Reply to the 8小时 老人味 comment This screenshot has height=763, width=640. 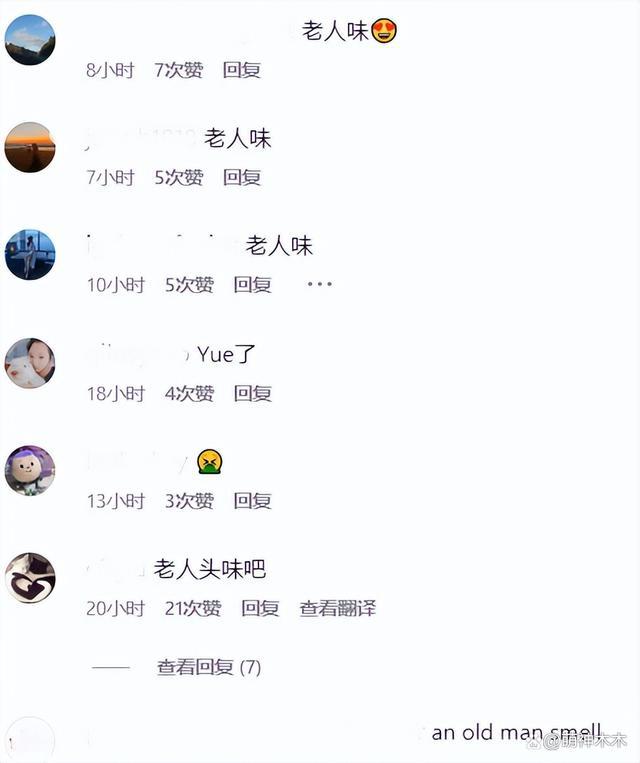pos(241,70)
